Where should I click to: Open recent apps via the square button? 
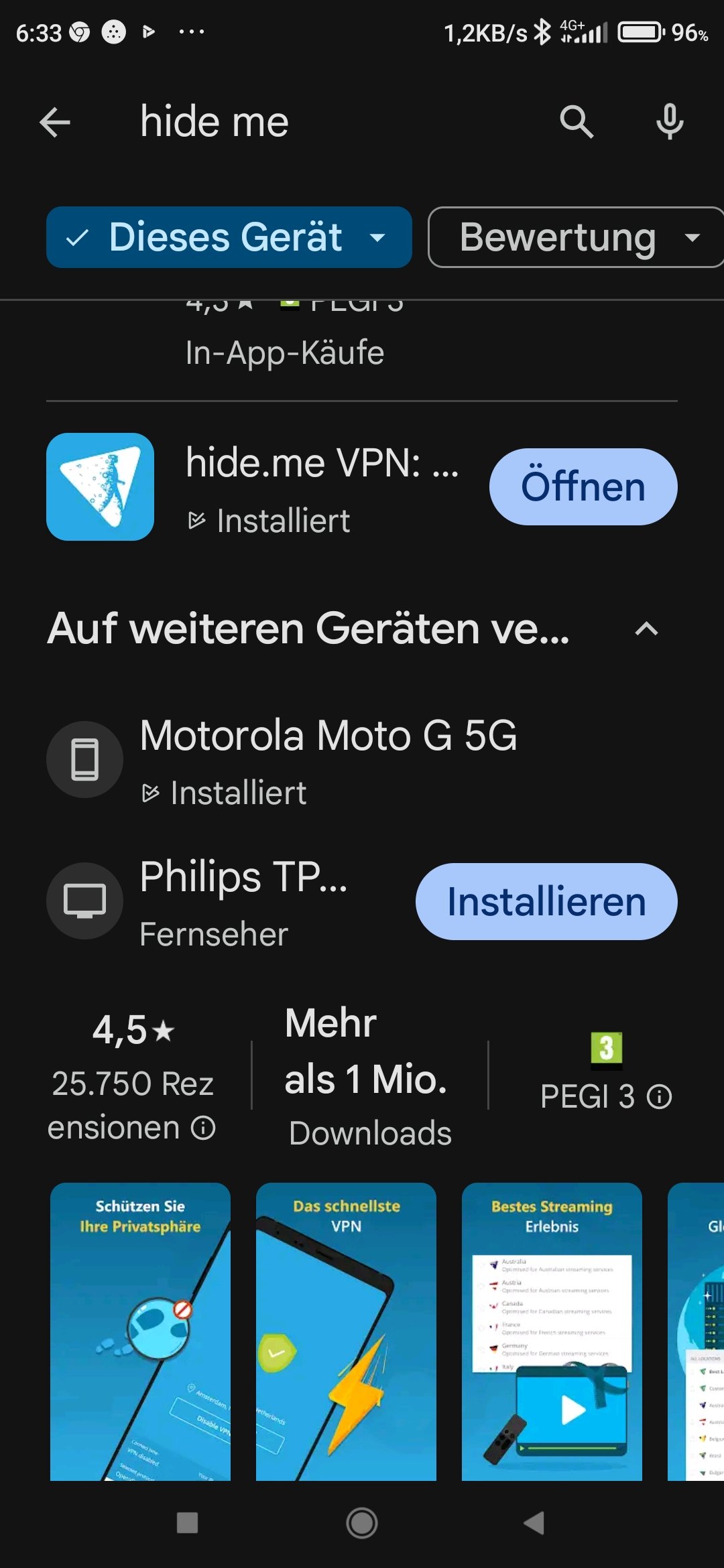(x=187, y=1523)
